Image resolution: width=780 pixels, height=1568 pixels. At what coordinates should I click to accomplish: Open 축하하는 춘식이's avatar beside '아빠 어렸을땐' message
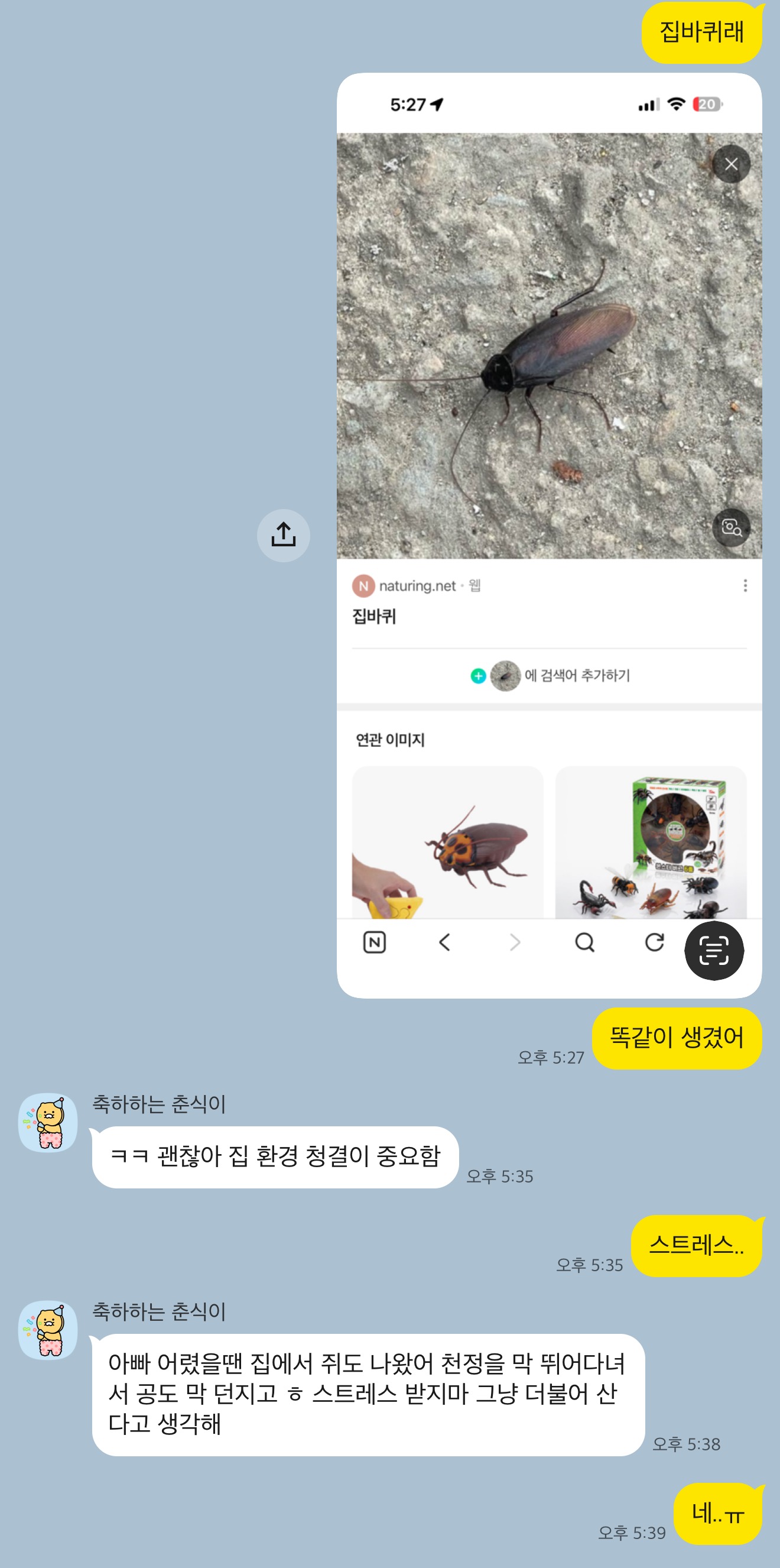tap(48, 1330)
